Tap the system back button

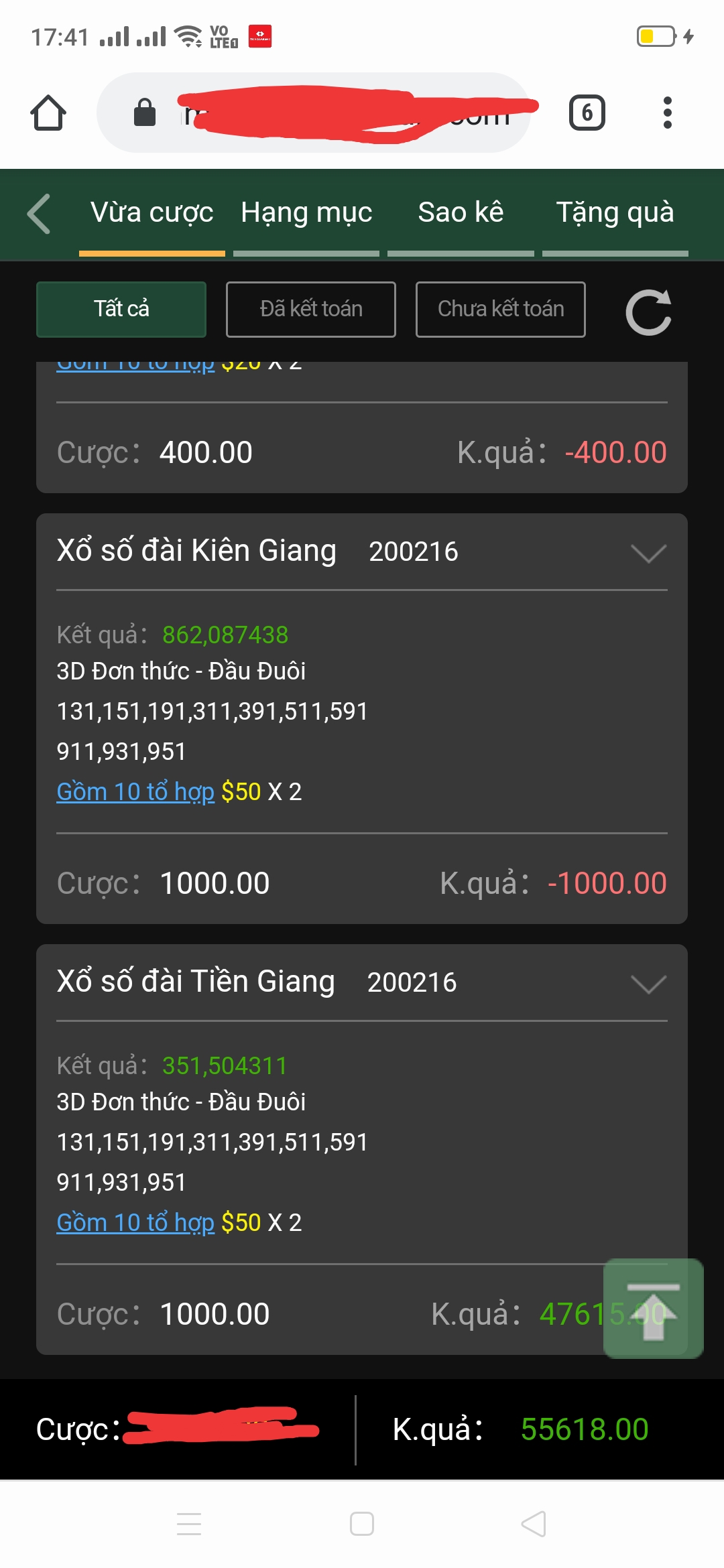[x=534, y=1524]
